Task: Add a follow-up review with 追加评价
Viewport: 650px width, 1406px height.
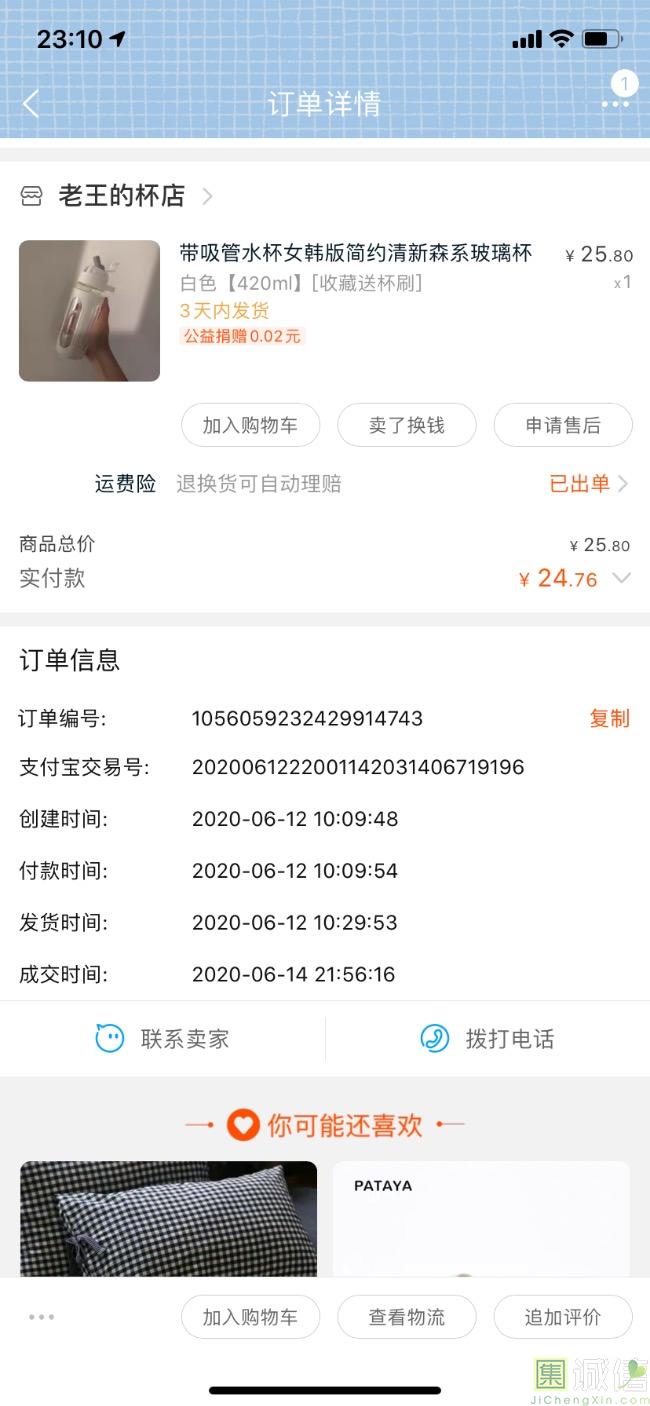Action: (x=562, y=1317)
